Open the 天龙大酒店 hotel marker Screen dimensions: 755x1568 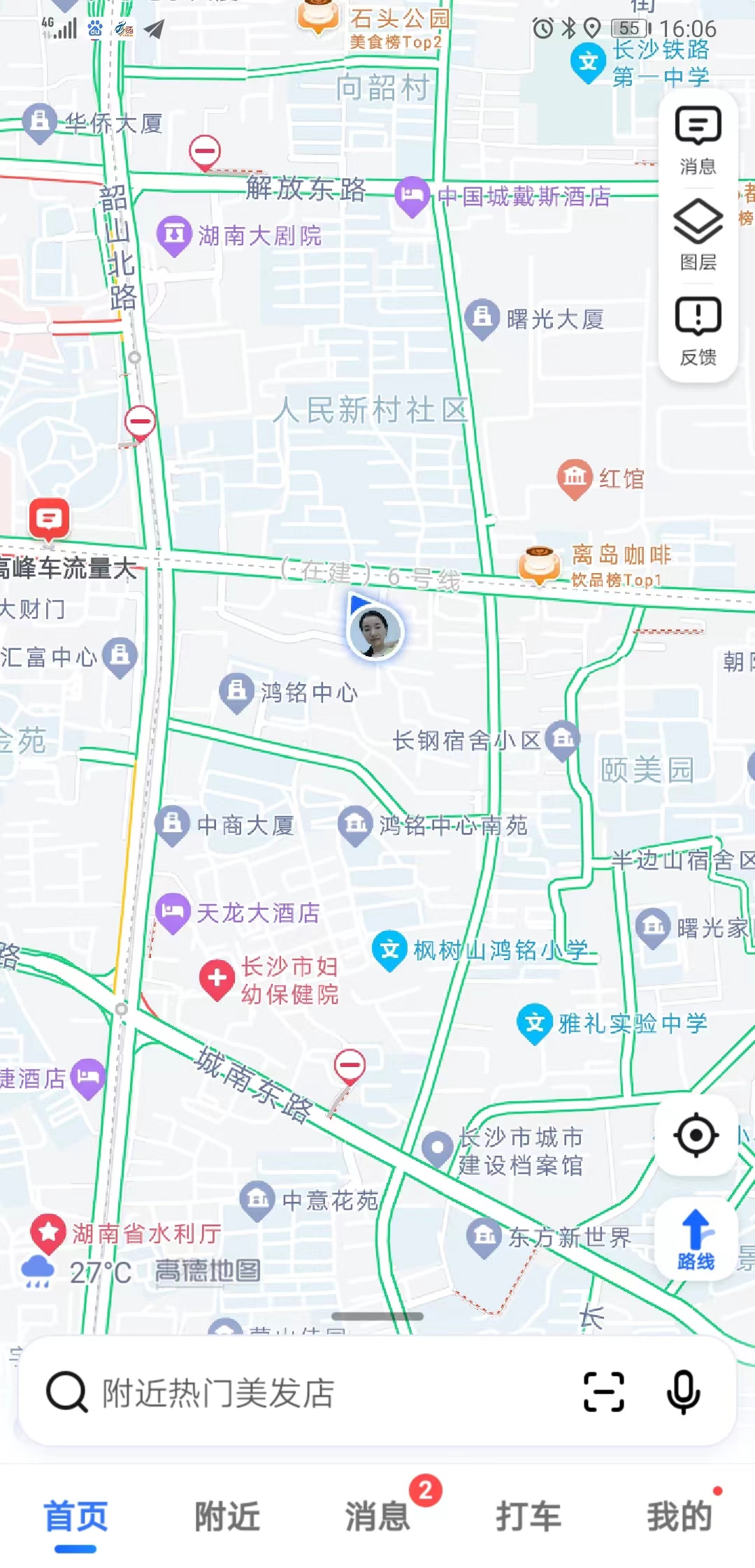(173, 911)
